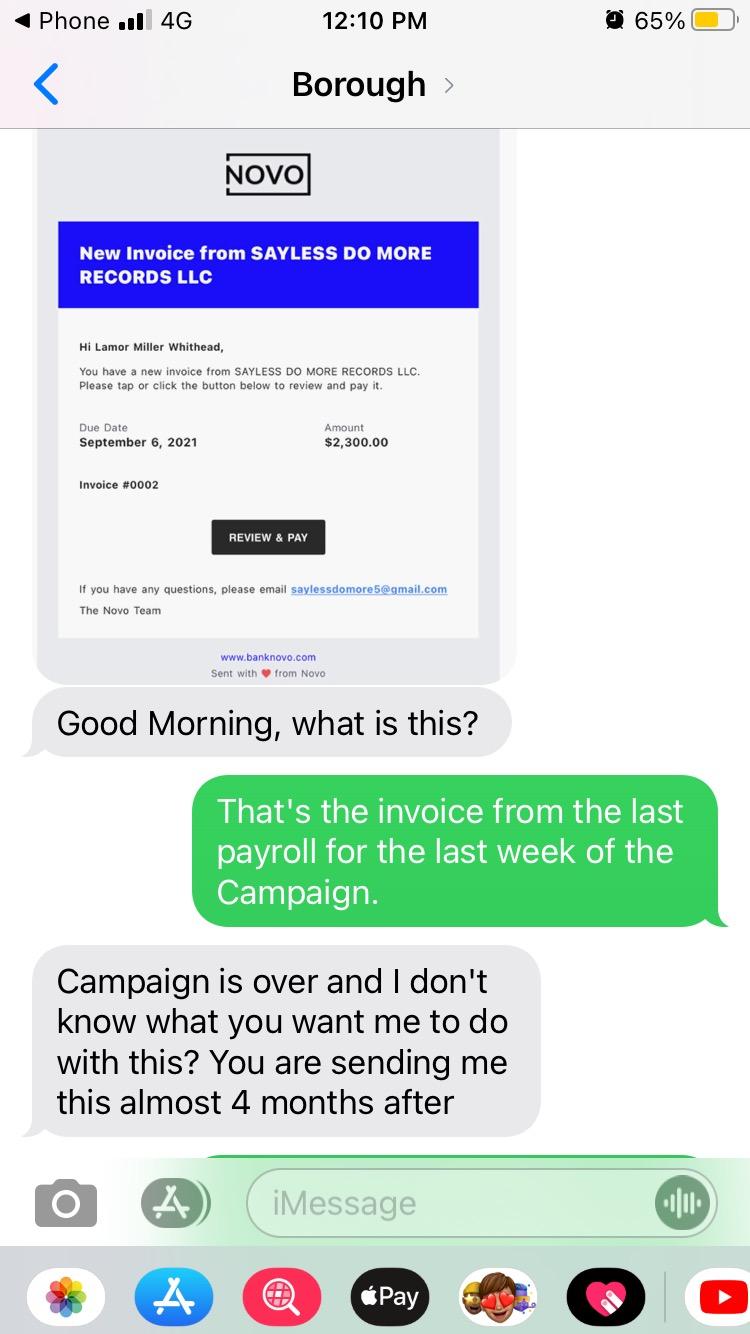Open the #images search app
This screenshot has width=750, height=1334.
pyautogui.click(x=282, y=1297)
